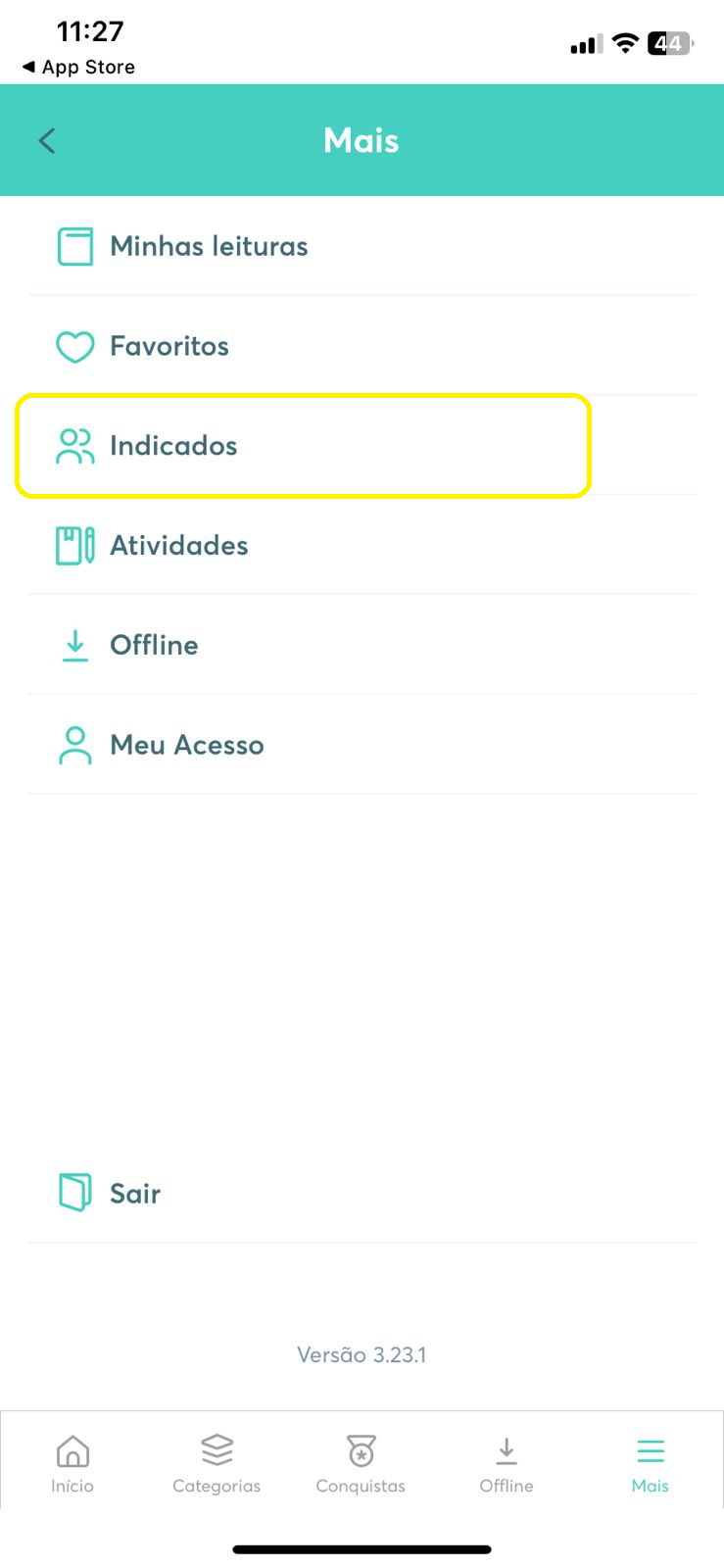This screenshot has width=724, height=1568.
Task: Switch to the Categorias tab
Action: point(217,1464)
